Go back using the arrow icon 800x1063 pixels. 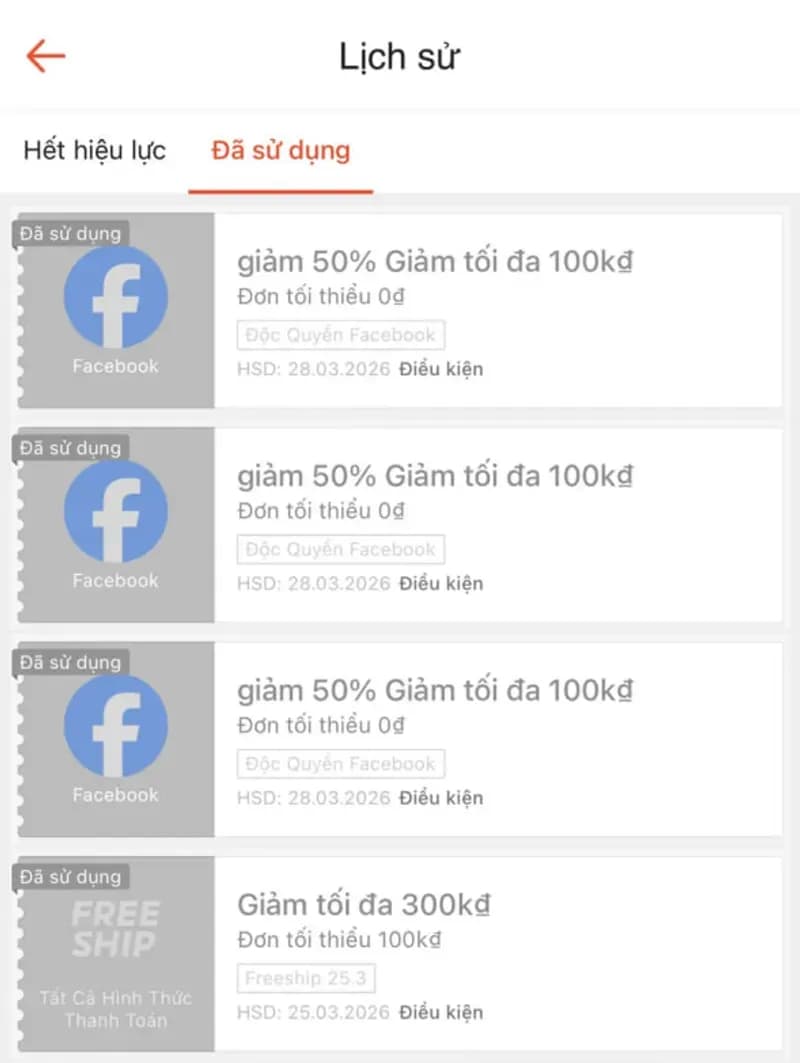45,56
